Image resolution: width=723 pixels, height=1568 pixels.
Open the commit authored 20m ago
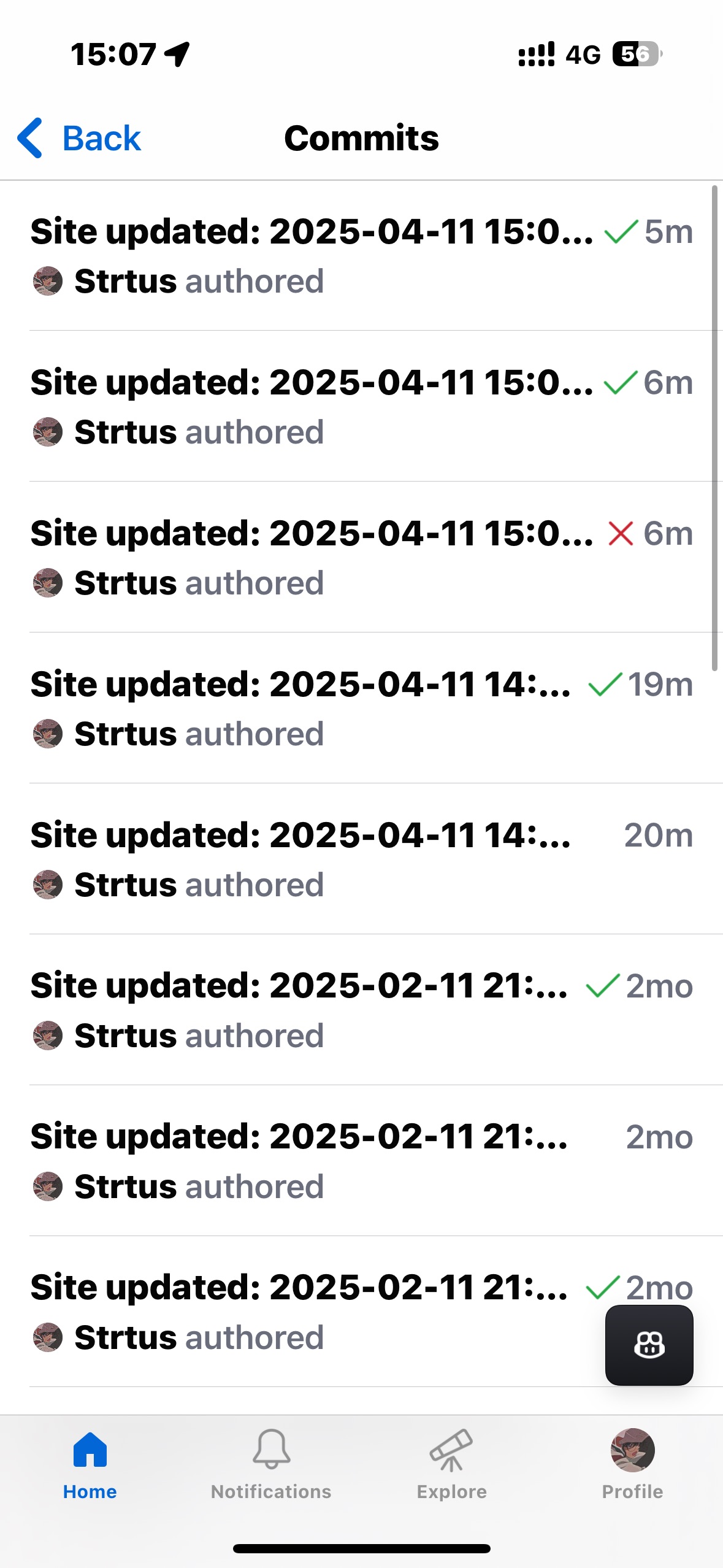point(362,859)
